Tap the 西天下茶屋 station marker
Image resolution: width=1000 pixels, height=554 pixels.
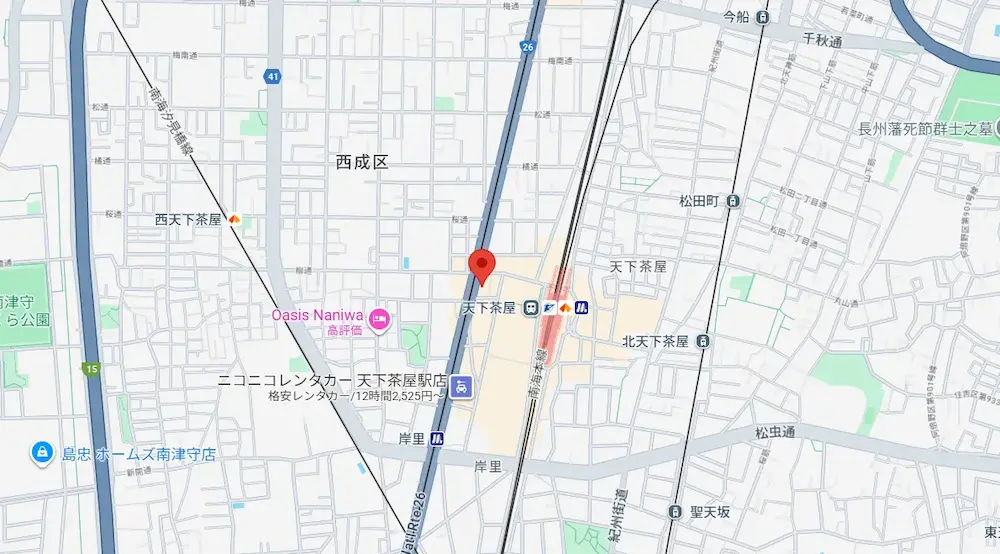click(235, 219)
